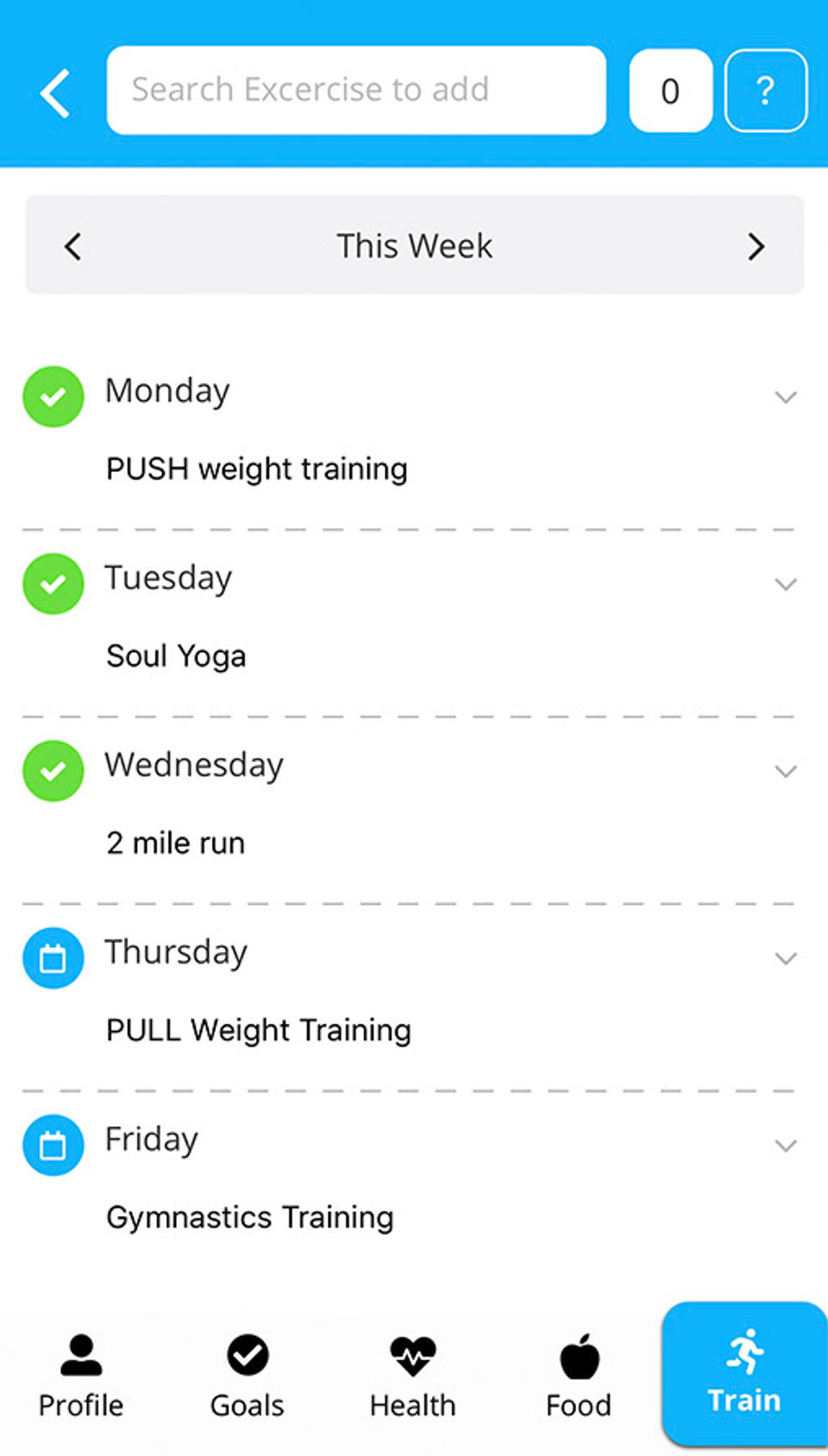This screenshot has height=1456, width=828.
Task: Go back using the header arrow
Action: pyautogui.click(x=55, y=92)
